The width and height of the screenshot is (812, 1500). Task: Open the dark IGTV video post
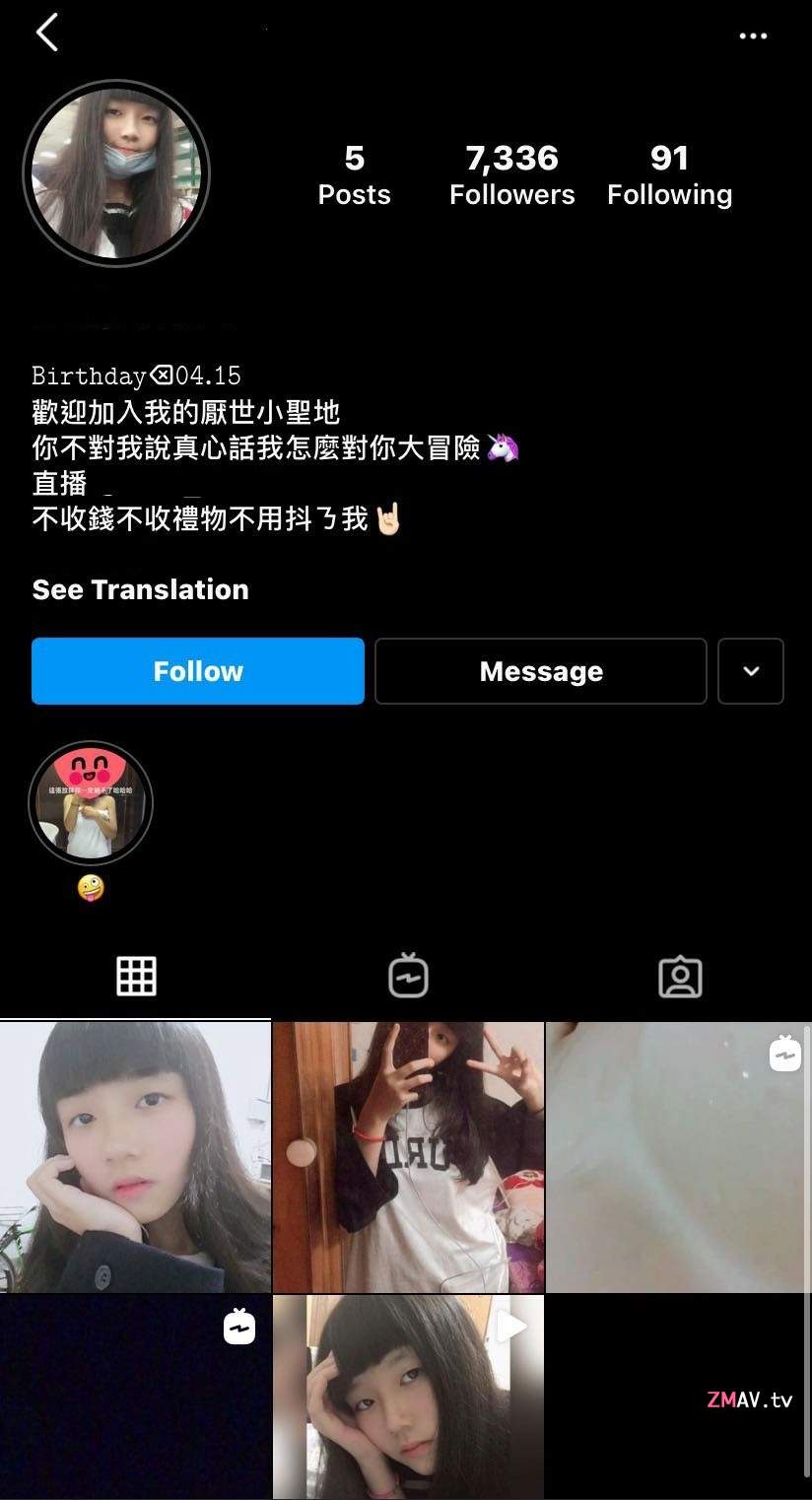point(135,1396)
